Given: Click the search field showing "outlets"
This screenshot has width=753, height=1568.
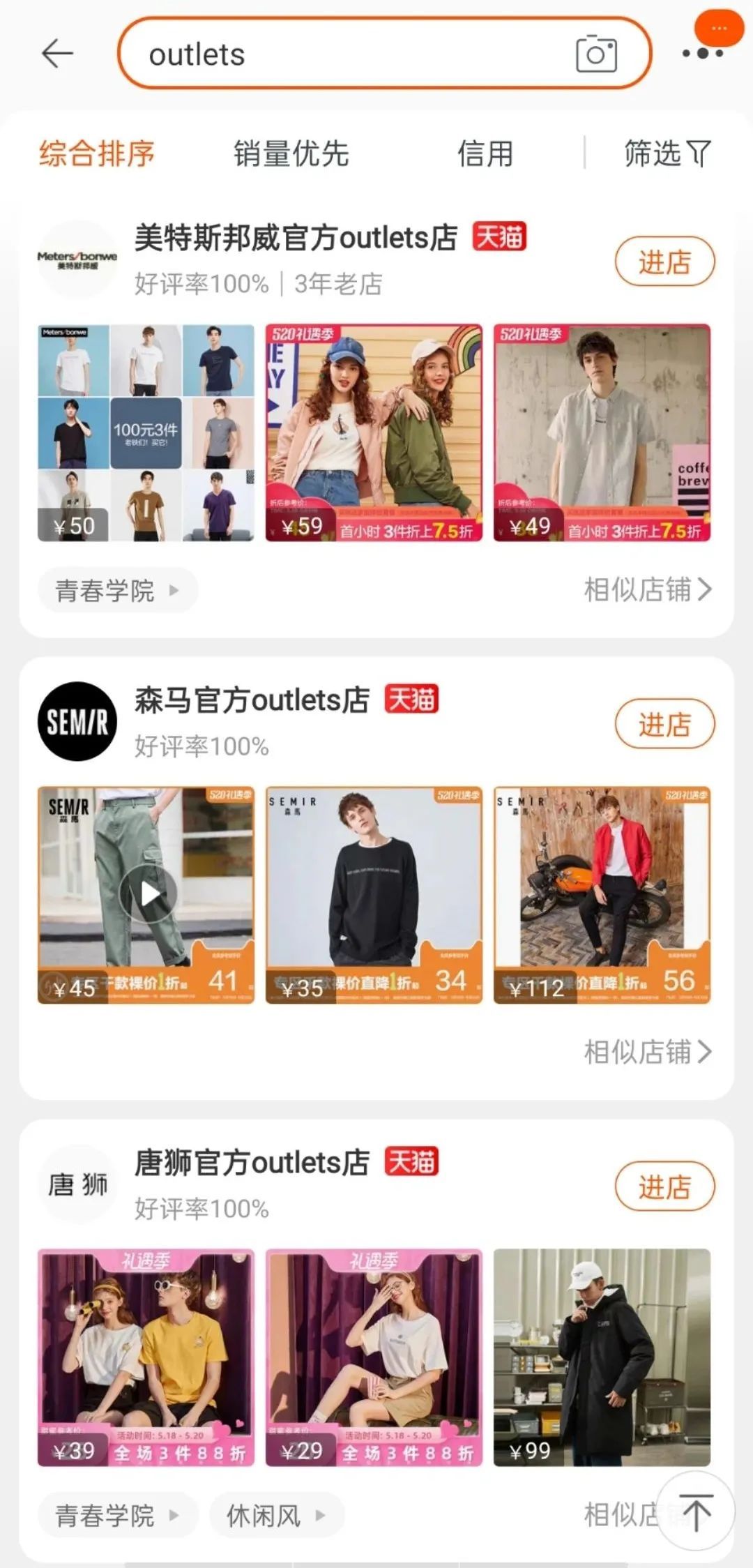Looking at the screenshot, I should click(x=349, y=53).
